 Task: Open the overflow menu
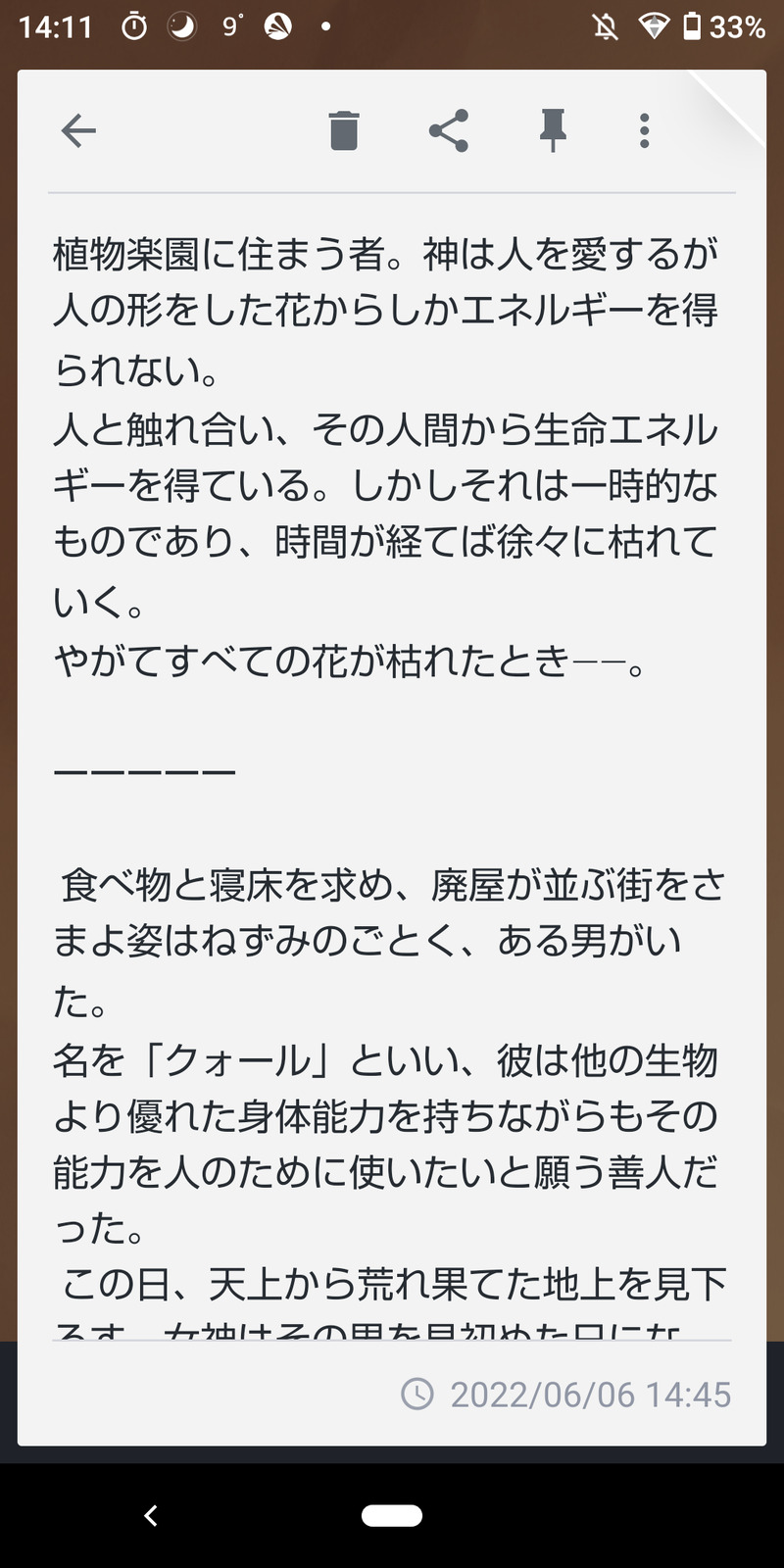[x=644, y=130]
